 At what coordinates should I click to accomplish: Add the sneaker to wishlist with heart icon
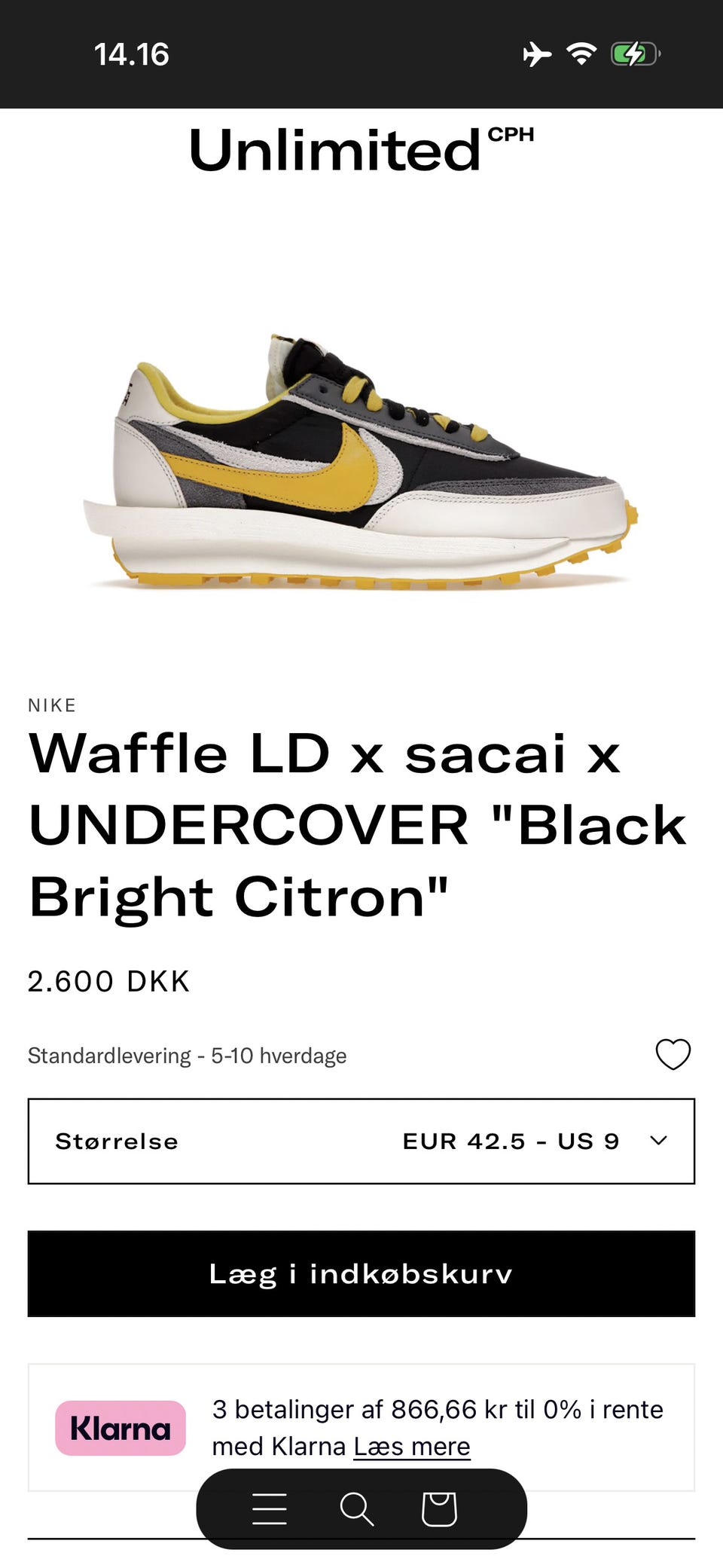click(673, 1054)
